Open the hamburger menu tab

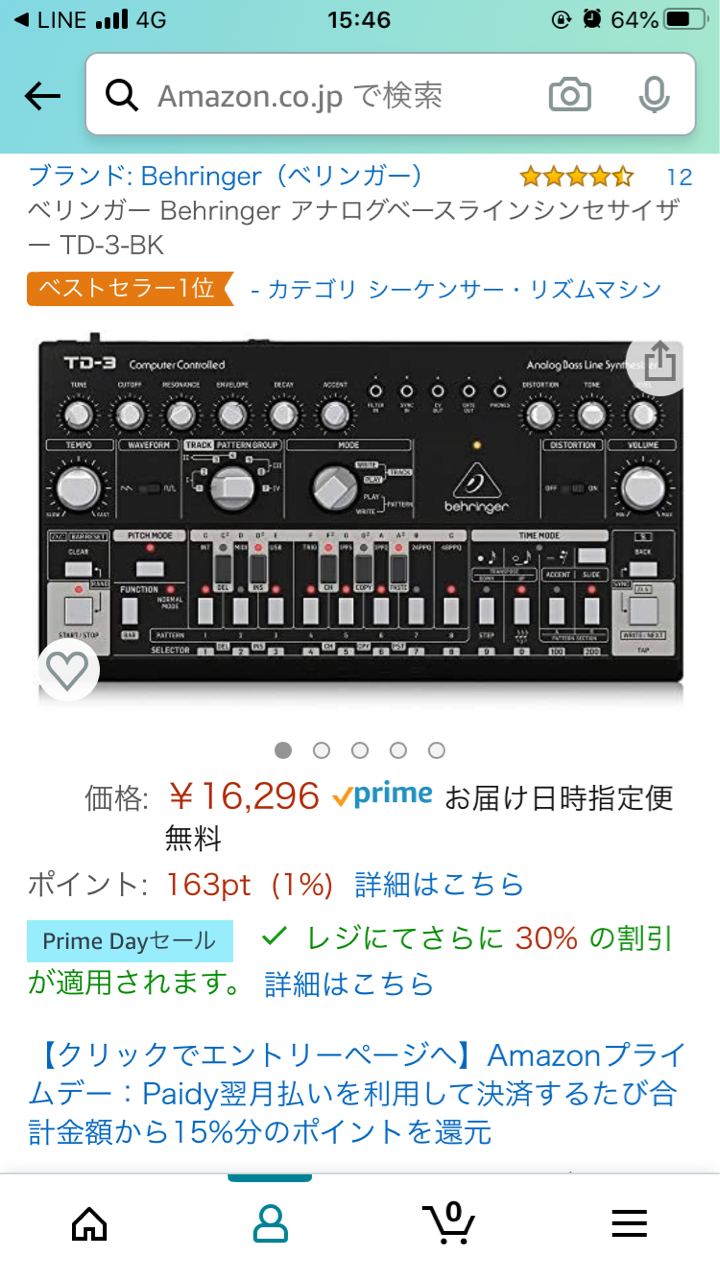click(630, 1223)
